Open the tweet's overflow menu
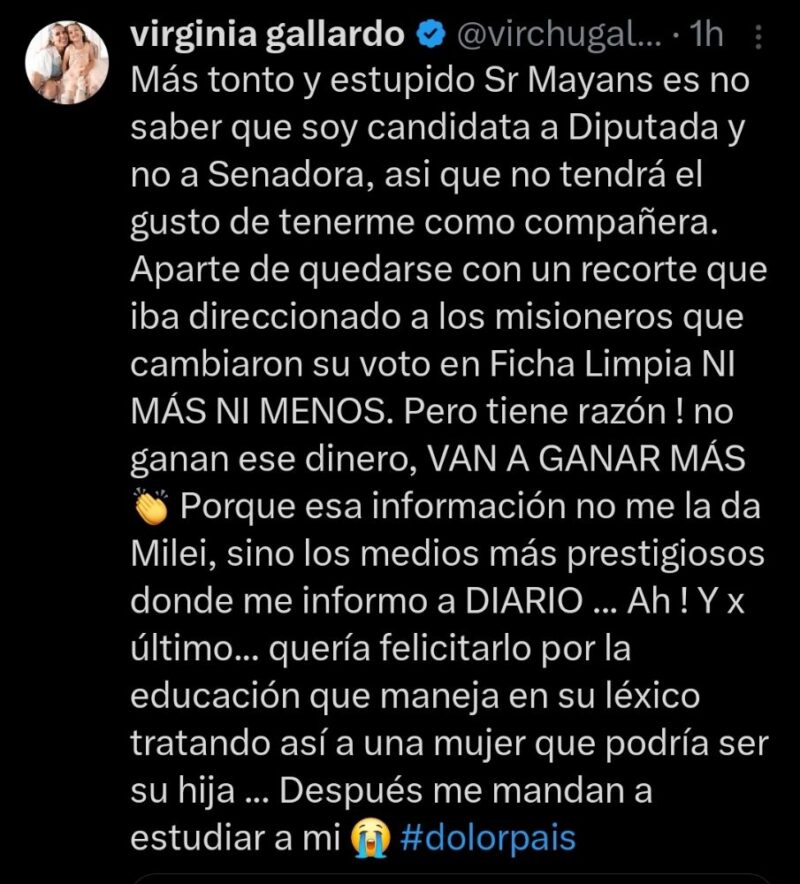 click(x=757, y=38)
